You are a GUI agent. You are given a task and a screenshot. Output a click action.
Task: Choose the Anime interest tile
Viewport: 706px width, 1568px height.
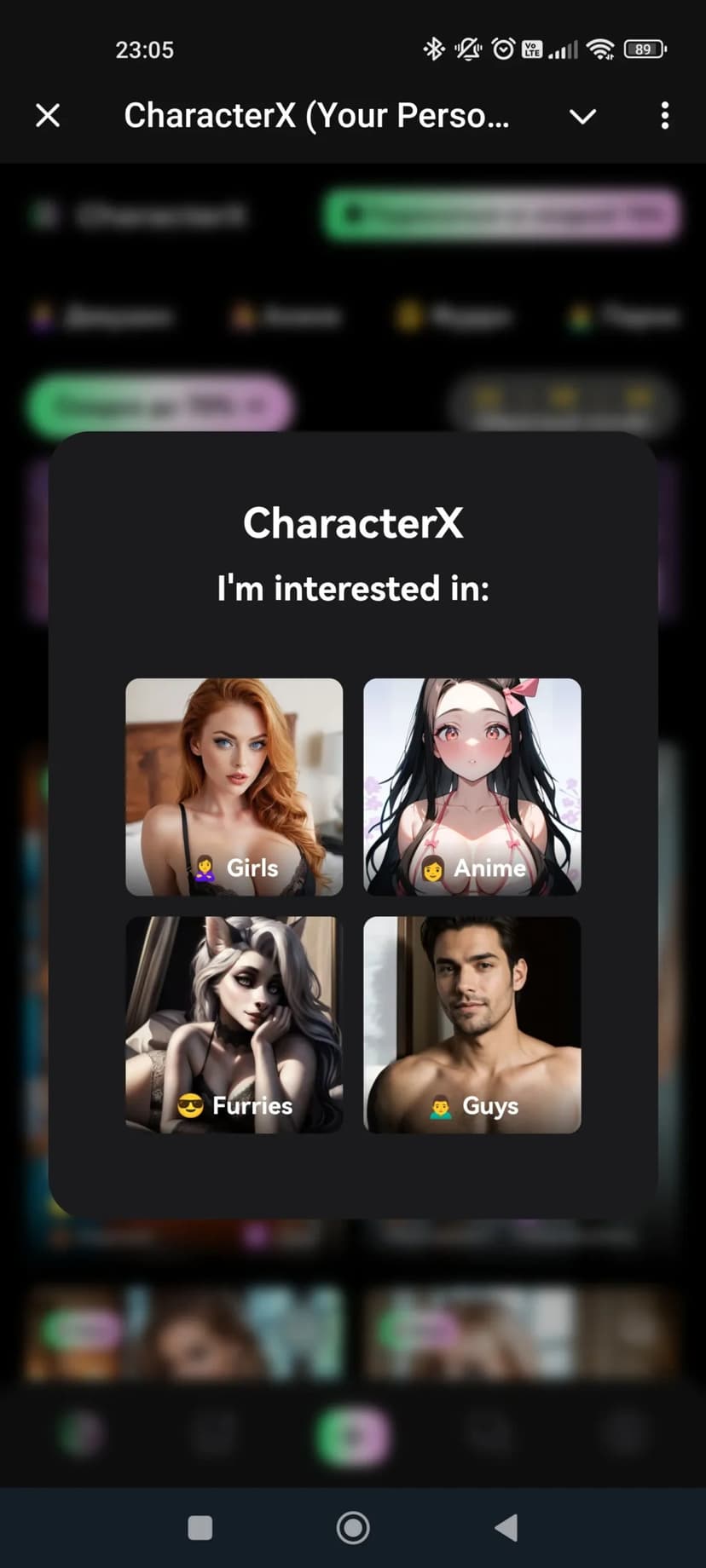pos(472,787)
